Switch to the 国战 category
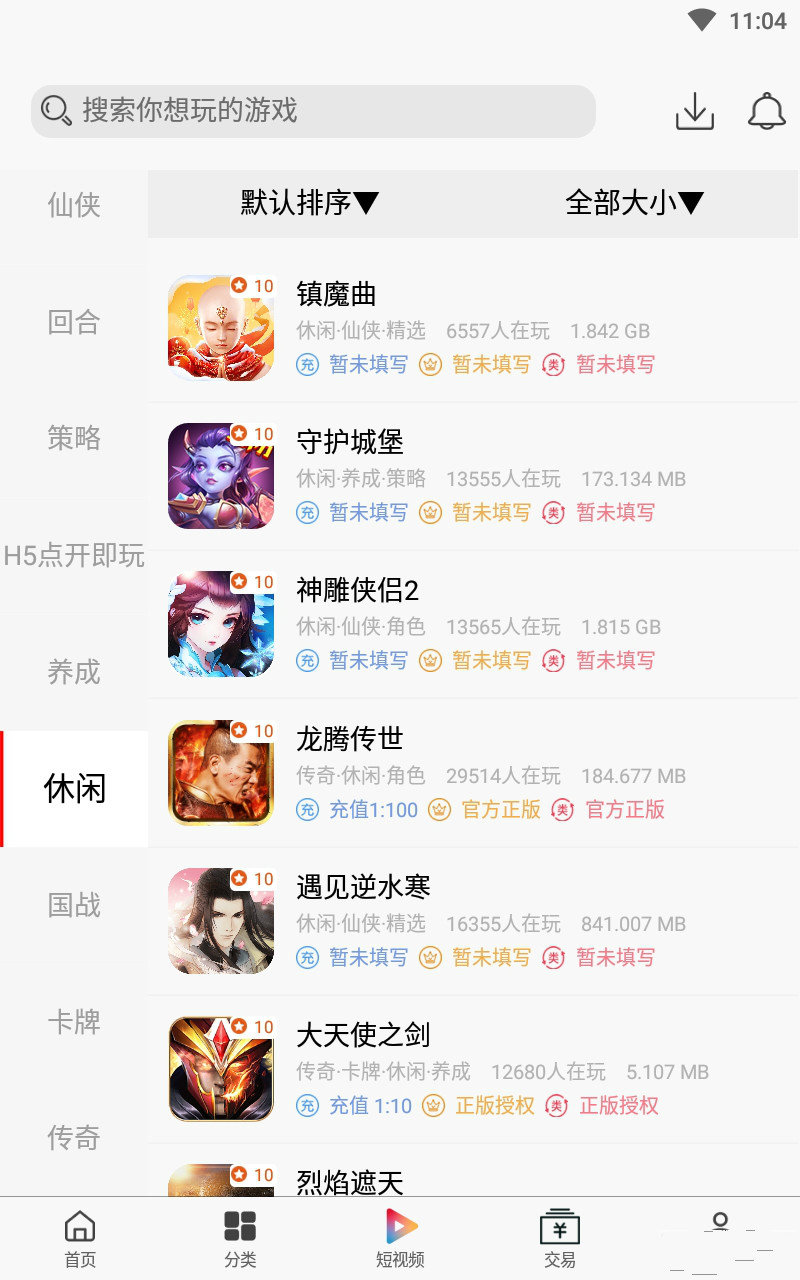The image size is (800, 1280). coord(74,905)
